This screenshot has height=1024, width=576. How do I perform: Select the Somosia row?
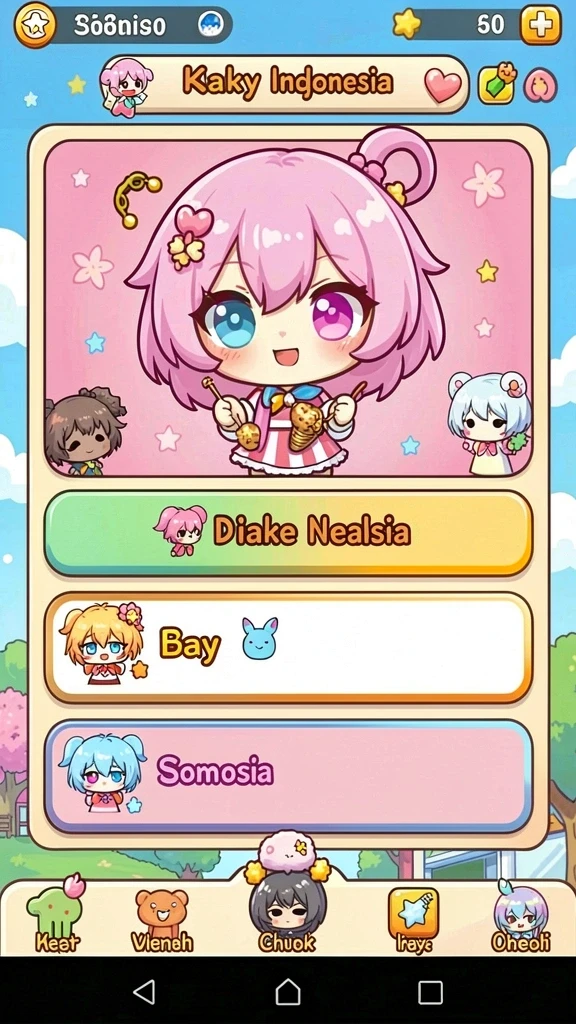[x=288, y=776]
